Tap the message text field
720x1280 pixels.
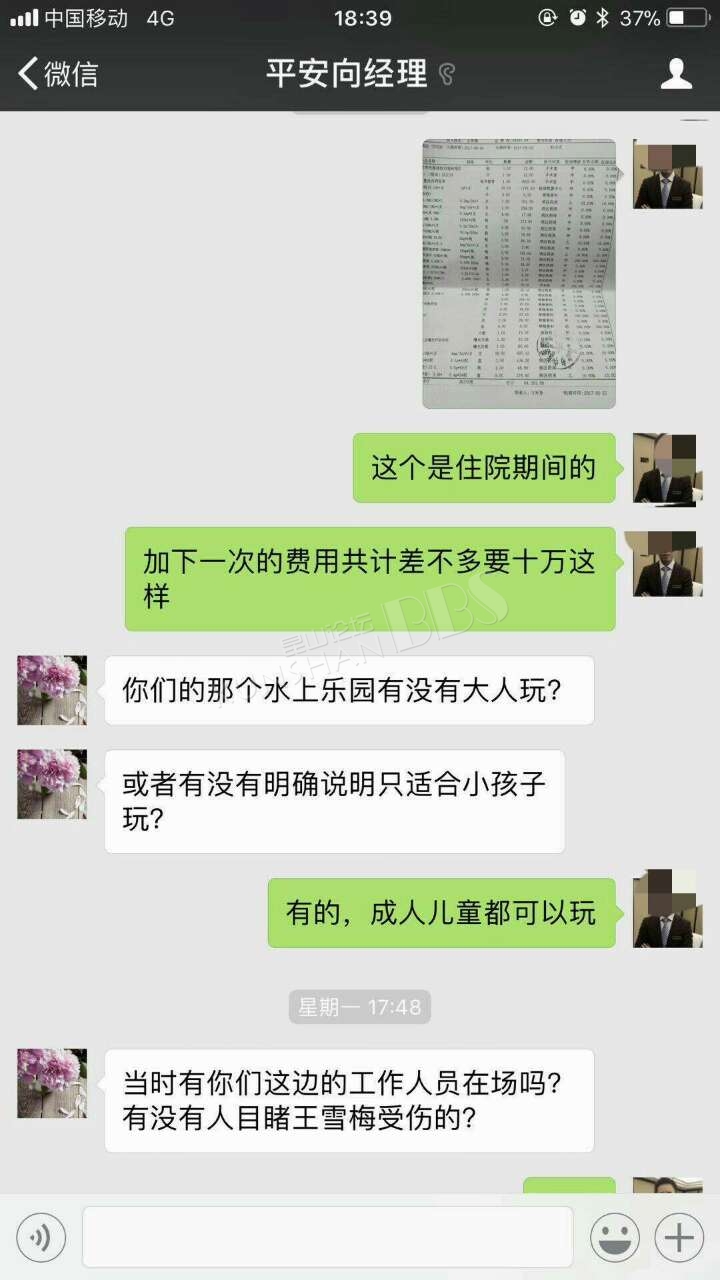click(327, 1238)
